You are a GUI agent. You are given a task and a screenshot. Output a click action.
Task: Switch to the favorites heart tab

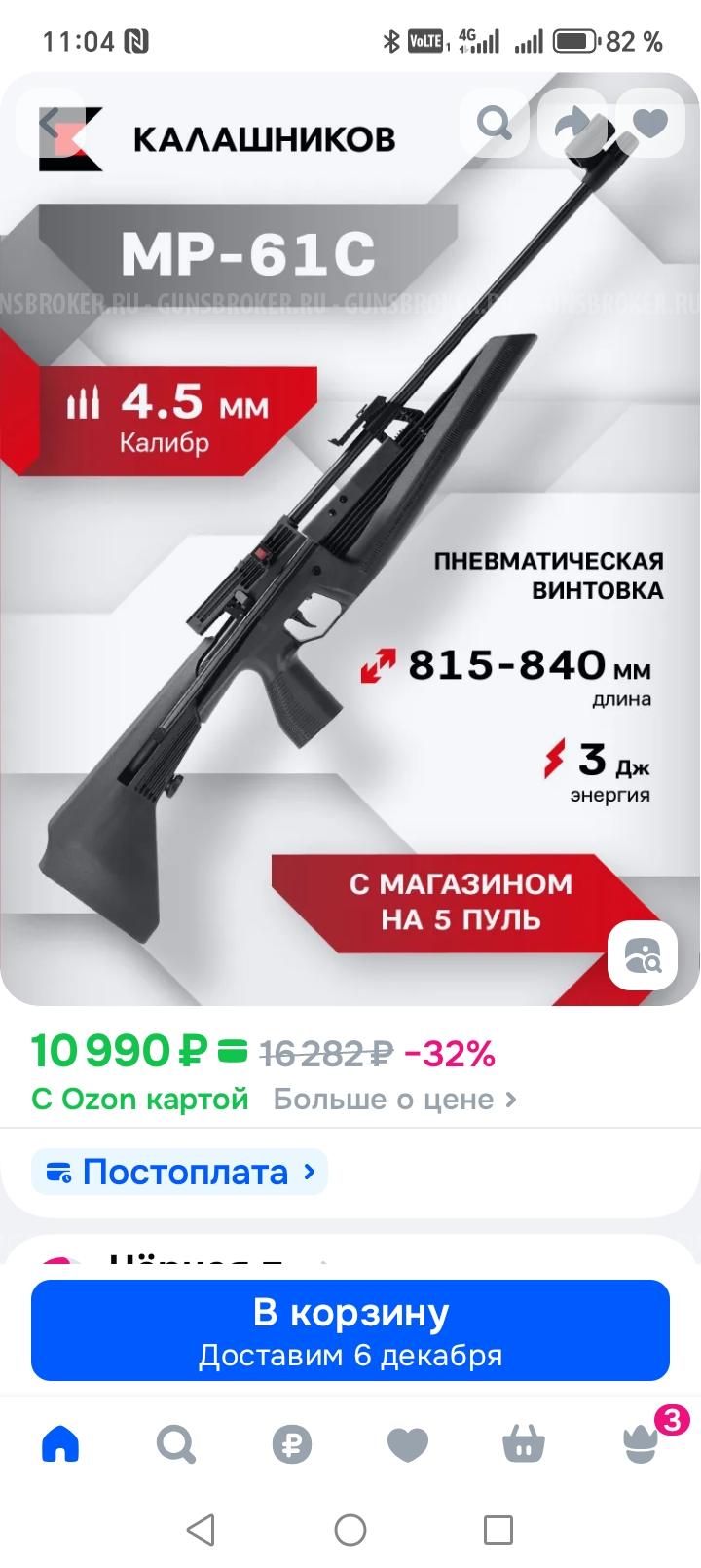click(x=408, y=1444)
